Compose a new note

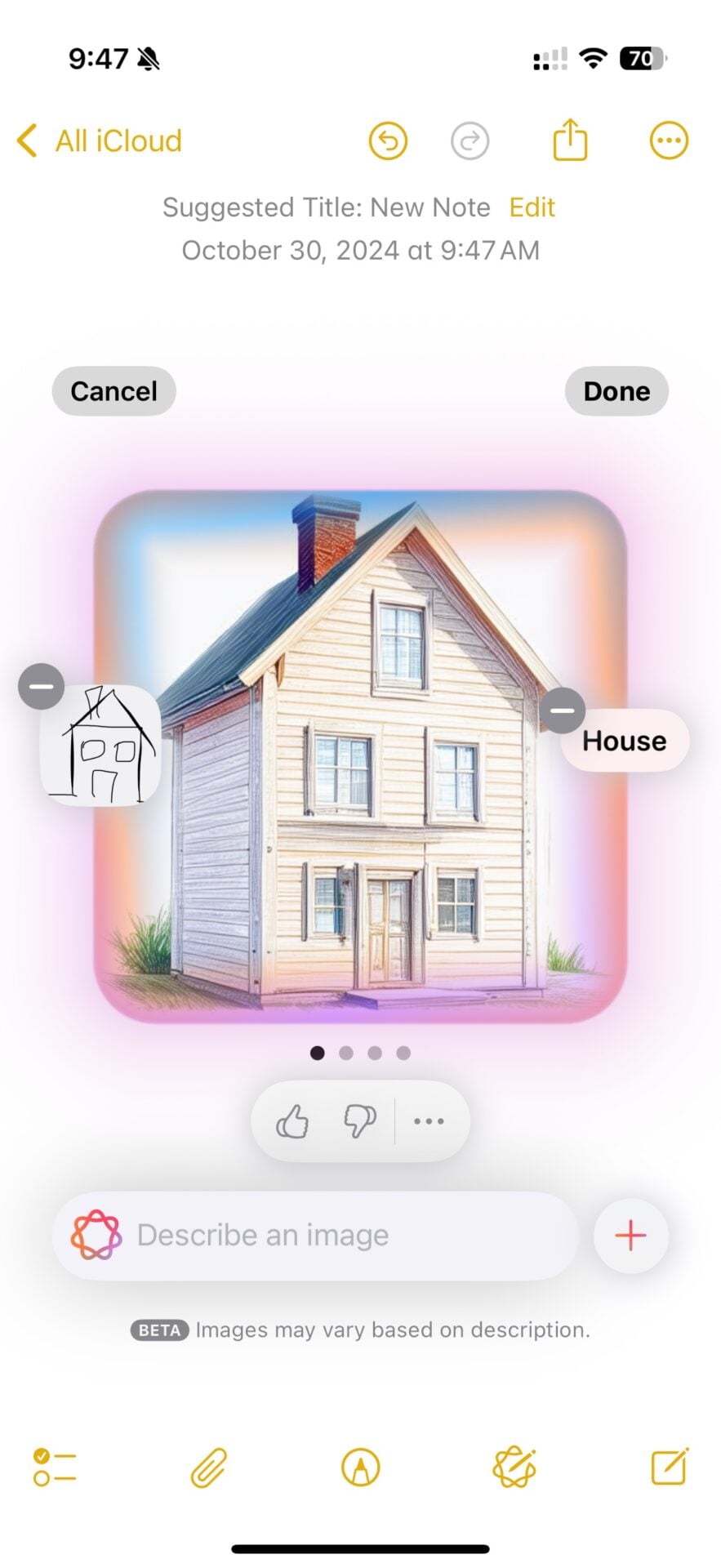coord(670,1467)
